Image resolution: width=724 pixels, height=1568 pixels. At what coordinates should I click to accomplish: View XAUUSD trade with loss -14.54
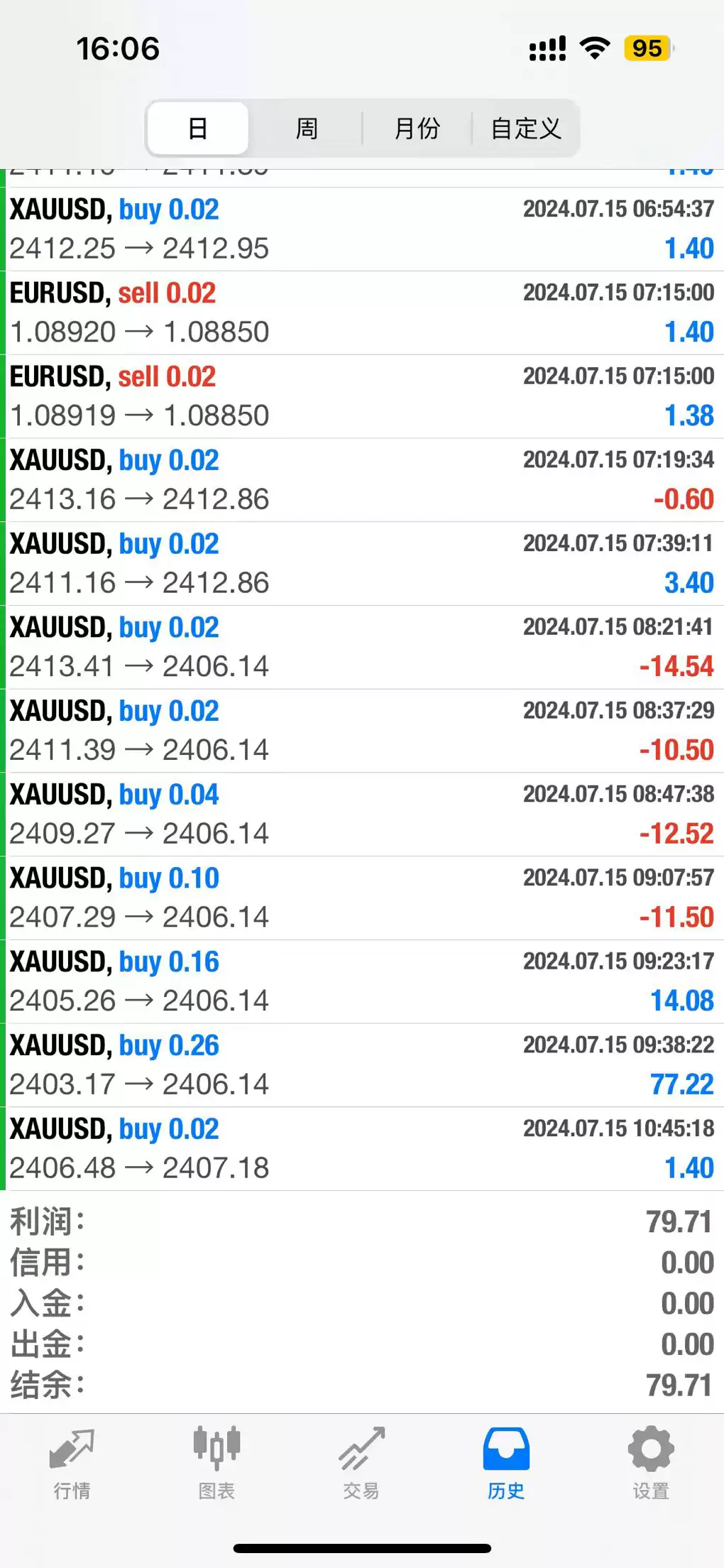point(362,647)
